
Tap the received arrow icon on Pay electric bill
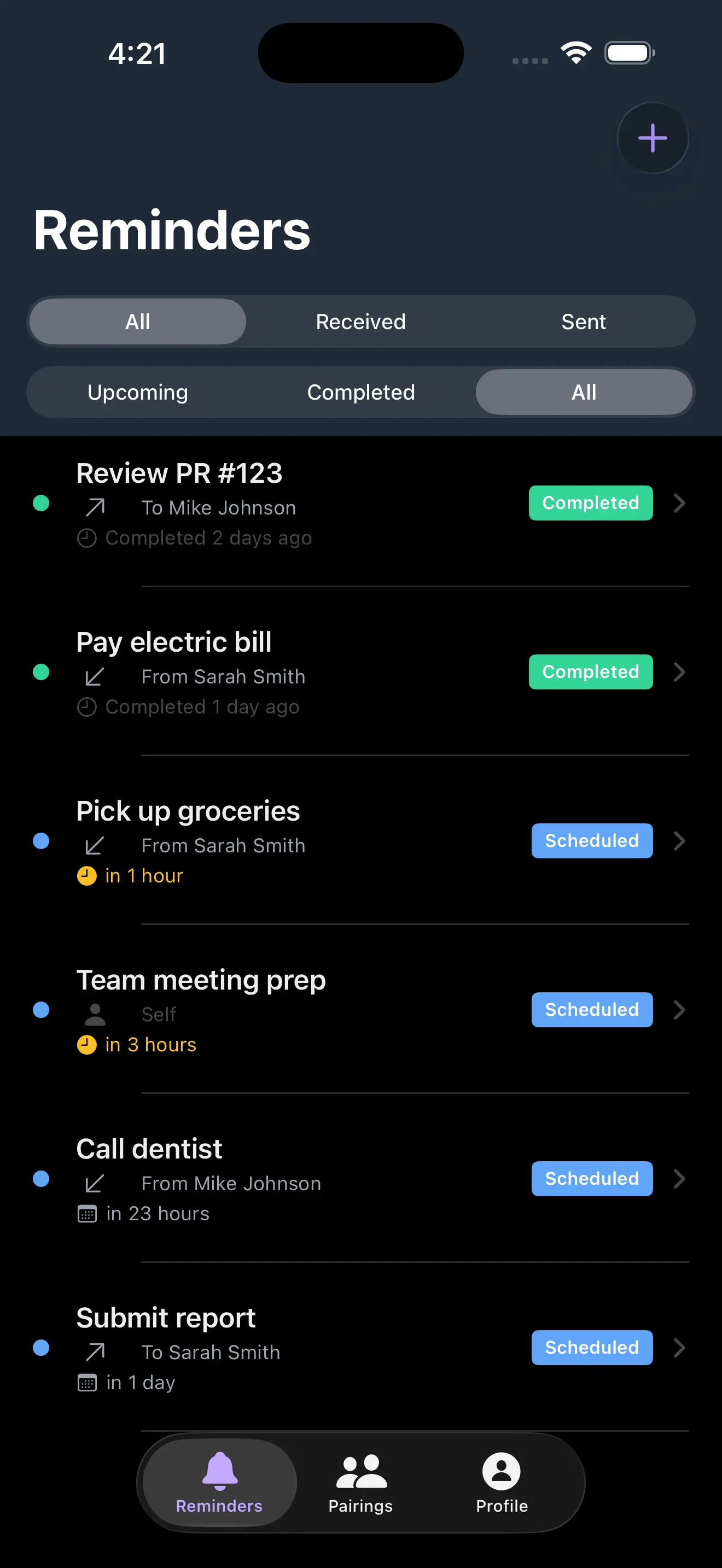pos(94,676)
